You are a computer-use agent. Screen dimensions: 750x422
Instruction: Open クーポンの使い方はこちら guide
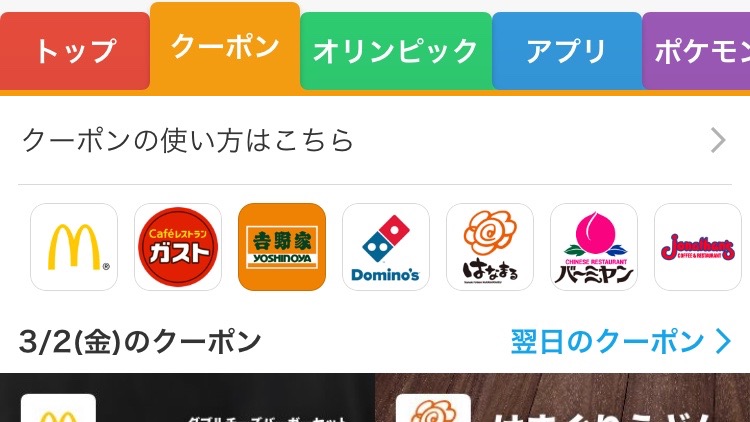click(x=375, y=140)
